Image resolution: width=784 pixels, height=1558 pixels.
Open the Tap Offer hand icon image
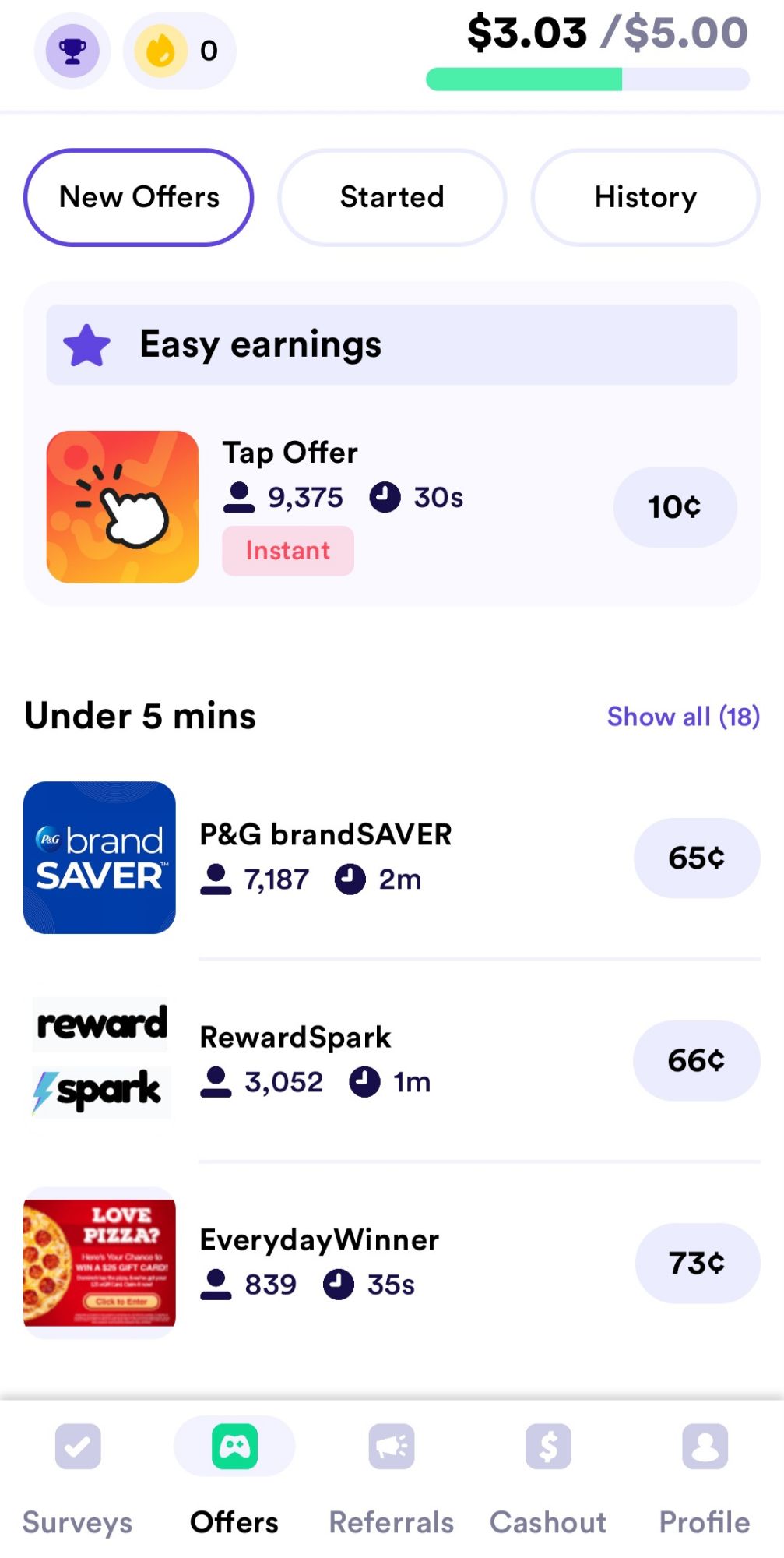123,506
